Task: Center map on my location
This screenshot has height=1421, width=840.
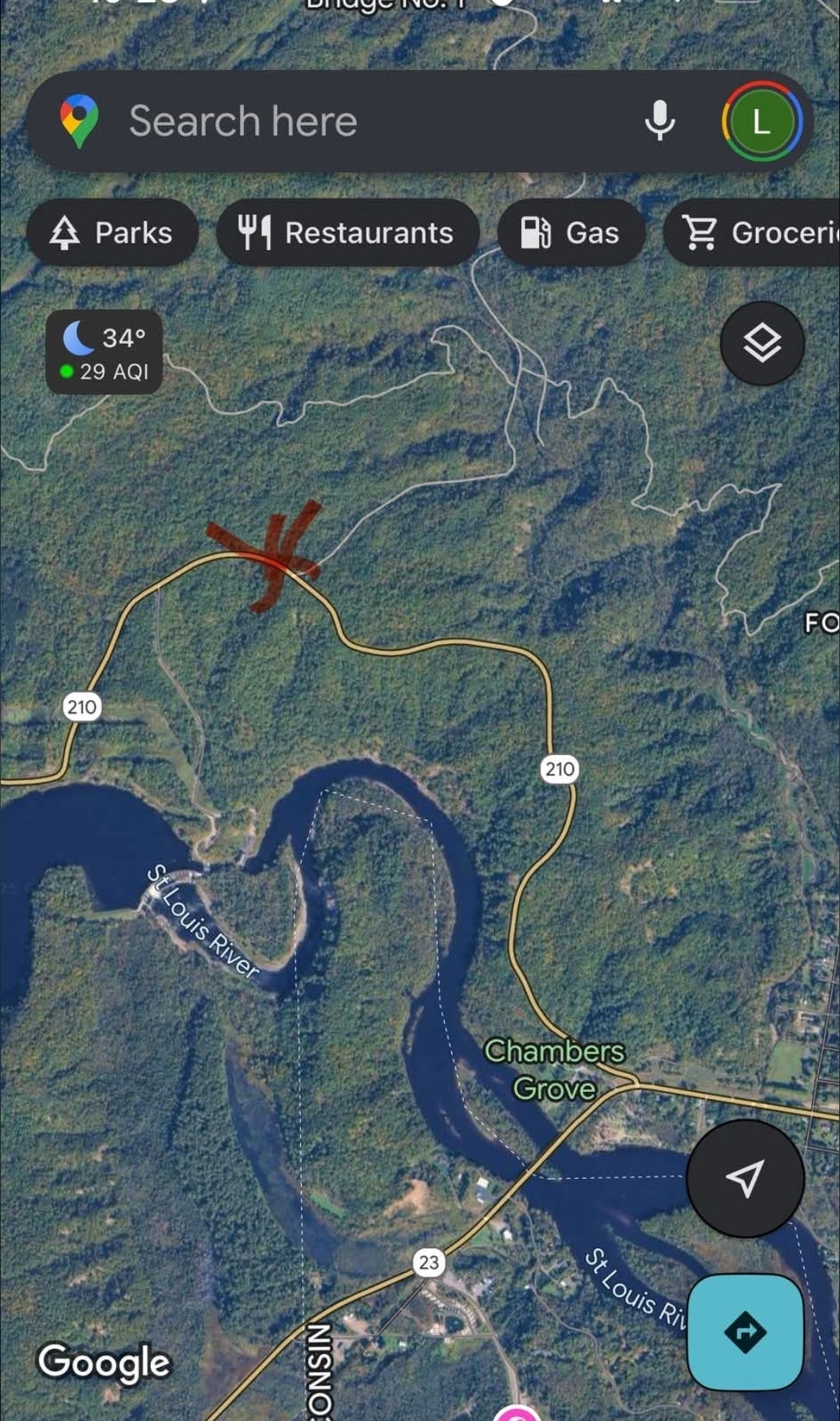Action: point(745,1178)
